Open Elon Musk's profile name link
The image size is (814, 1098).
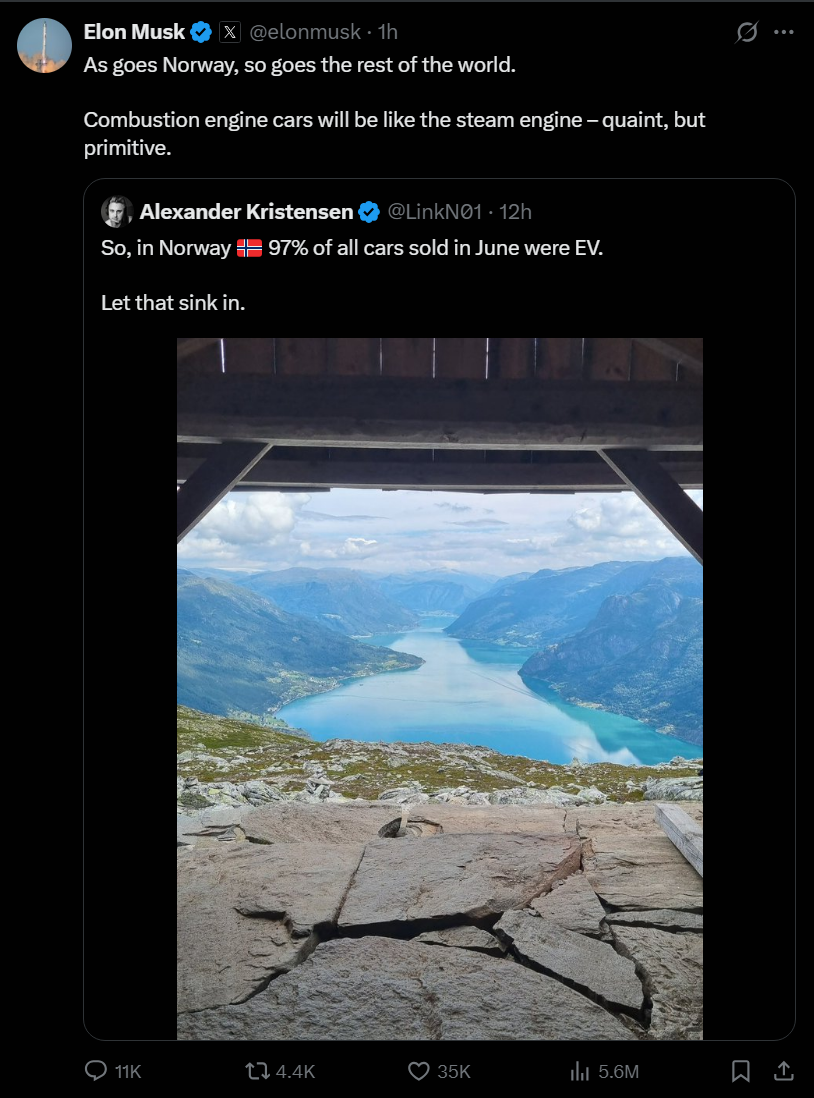coord(134,32)
